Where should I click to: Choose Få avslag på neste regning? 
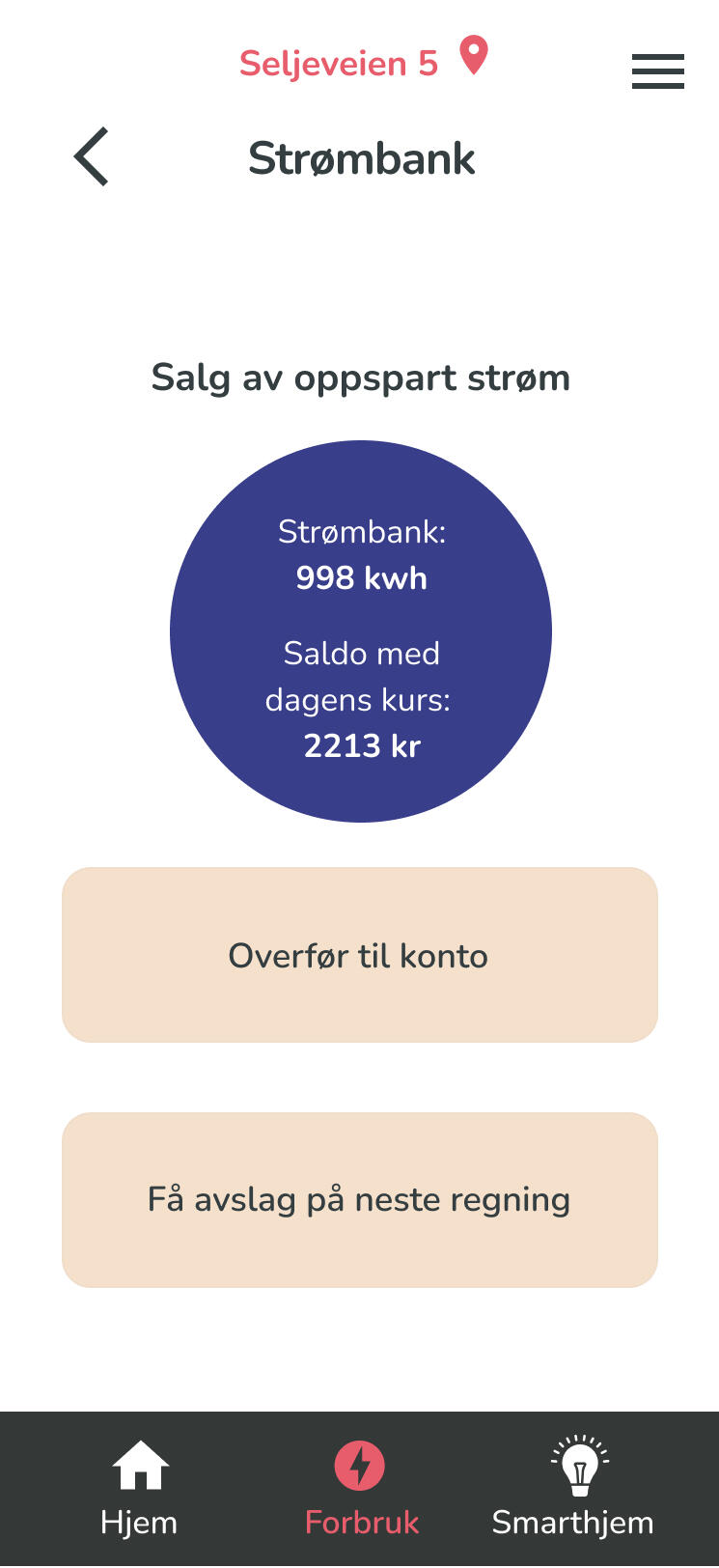(x=359, y=1199)
